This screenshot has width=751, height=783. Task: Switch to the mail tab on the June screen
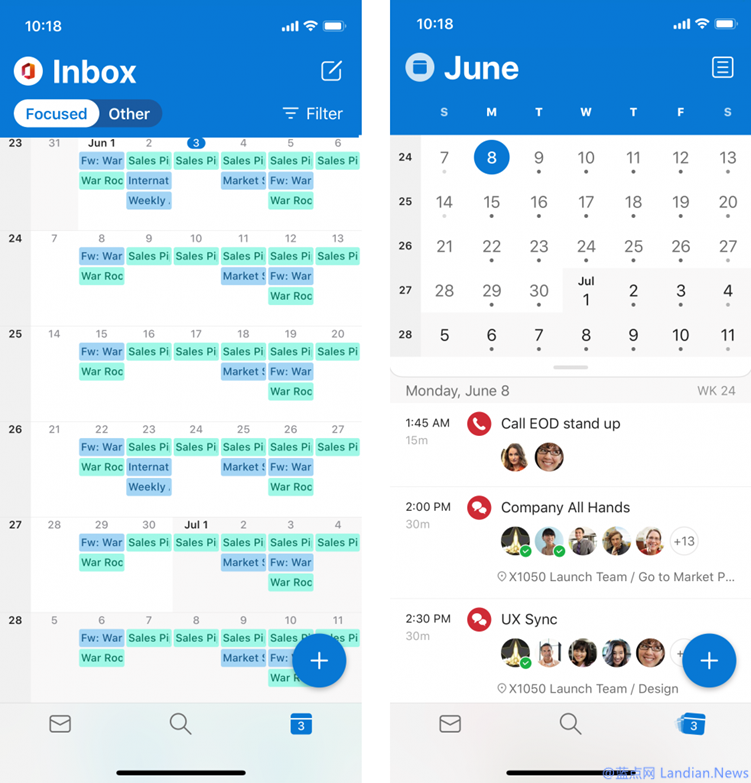coord(450,723)
